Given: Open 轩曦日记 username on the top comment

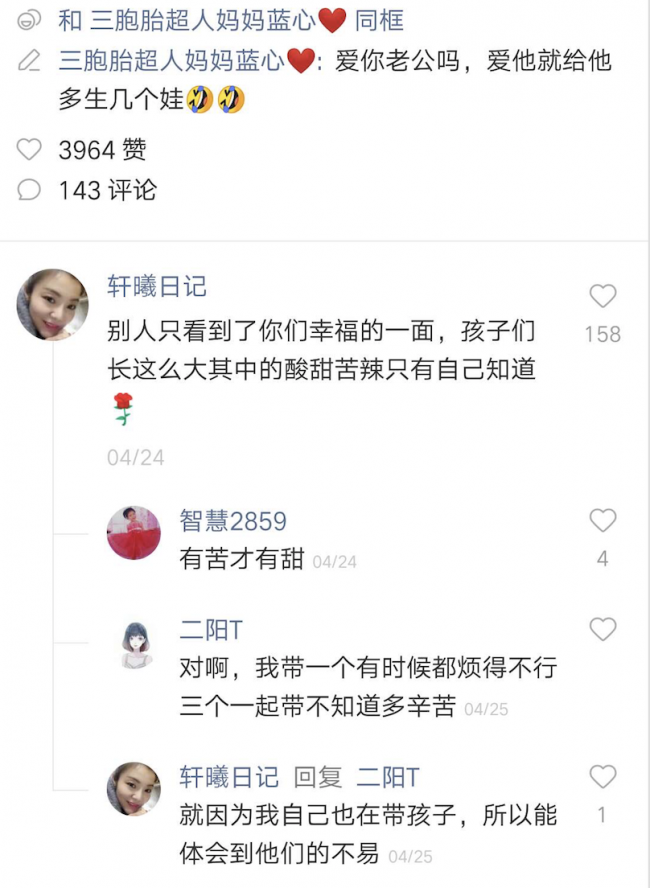Looking at the screenshot, I should point(157,287).
